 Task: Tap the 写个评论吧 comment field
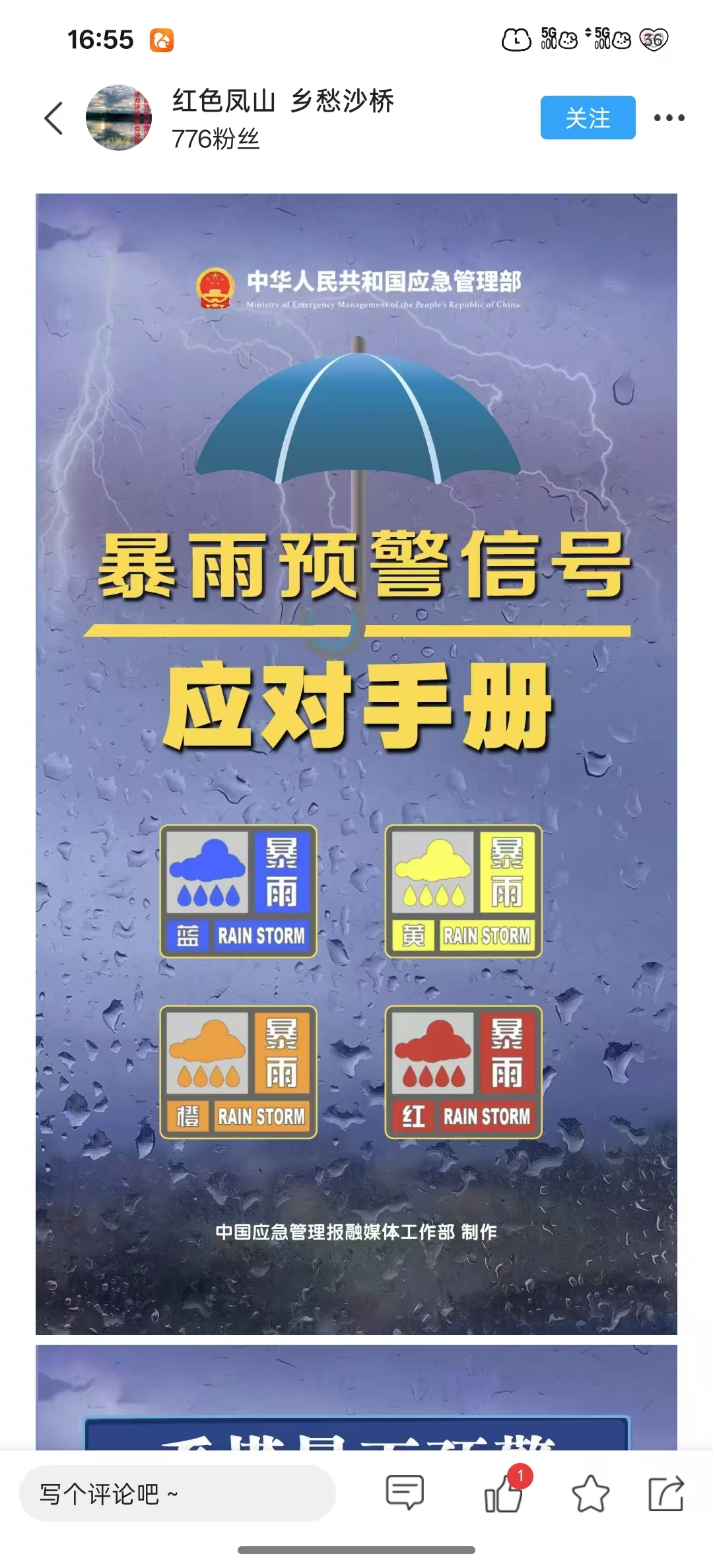point(177,1493)
